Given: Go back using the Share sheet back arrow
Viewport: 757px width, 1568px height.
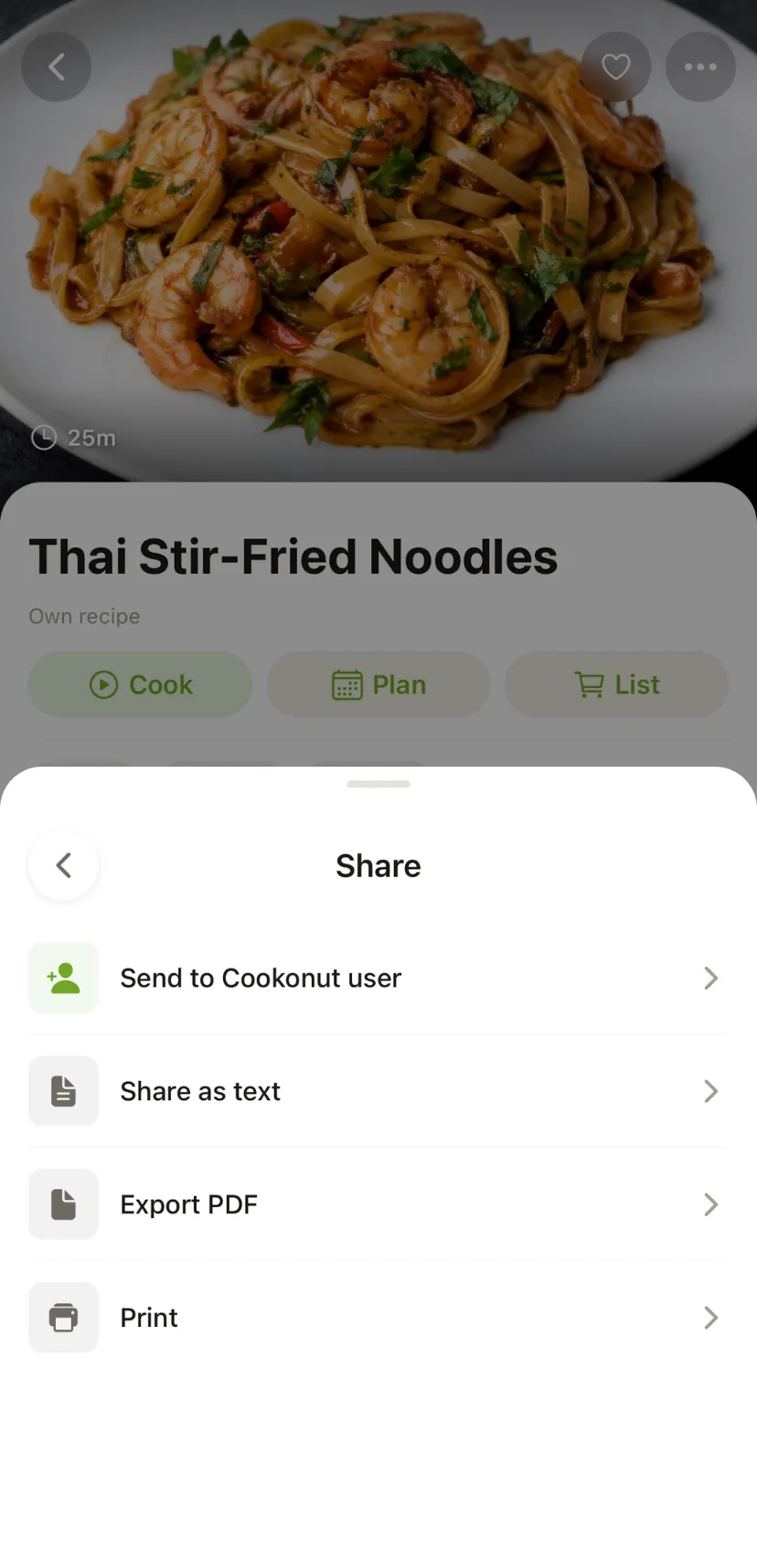Looking at the screenshot, I should (63, 864).
